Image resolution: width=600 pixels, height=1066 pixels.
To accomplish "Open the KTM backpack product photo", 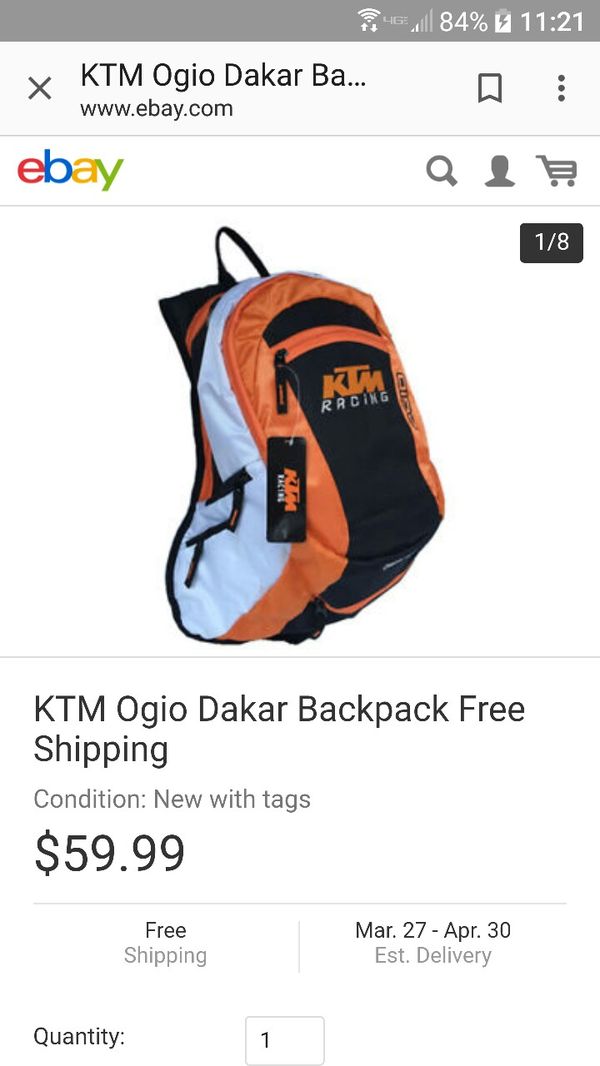I will 300,435.
